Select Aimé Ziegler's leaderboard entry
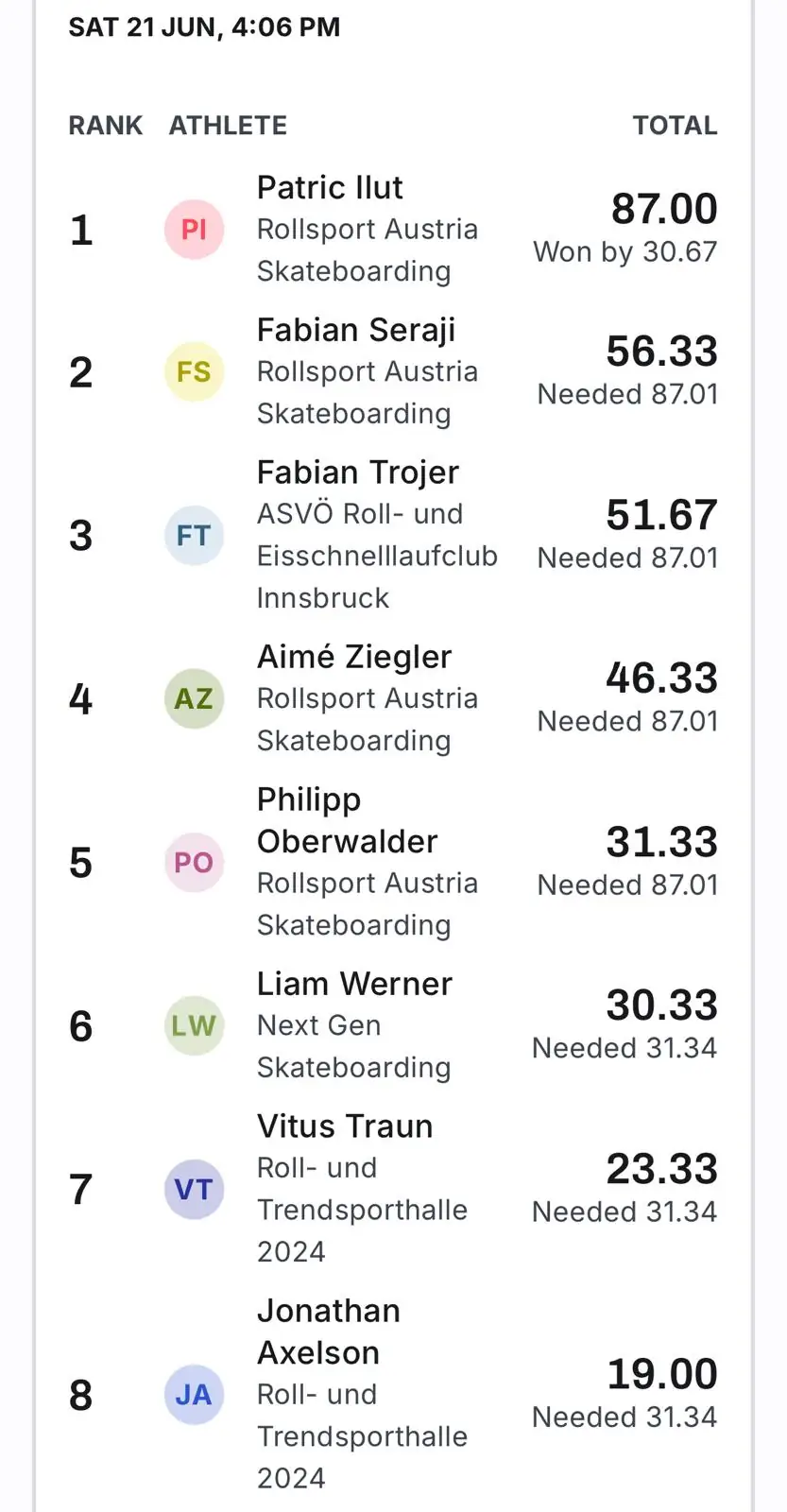 click(393, 698)
